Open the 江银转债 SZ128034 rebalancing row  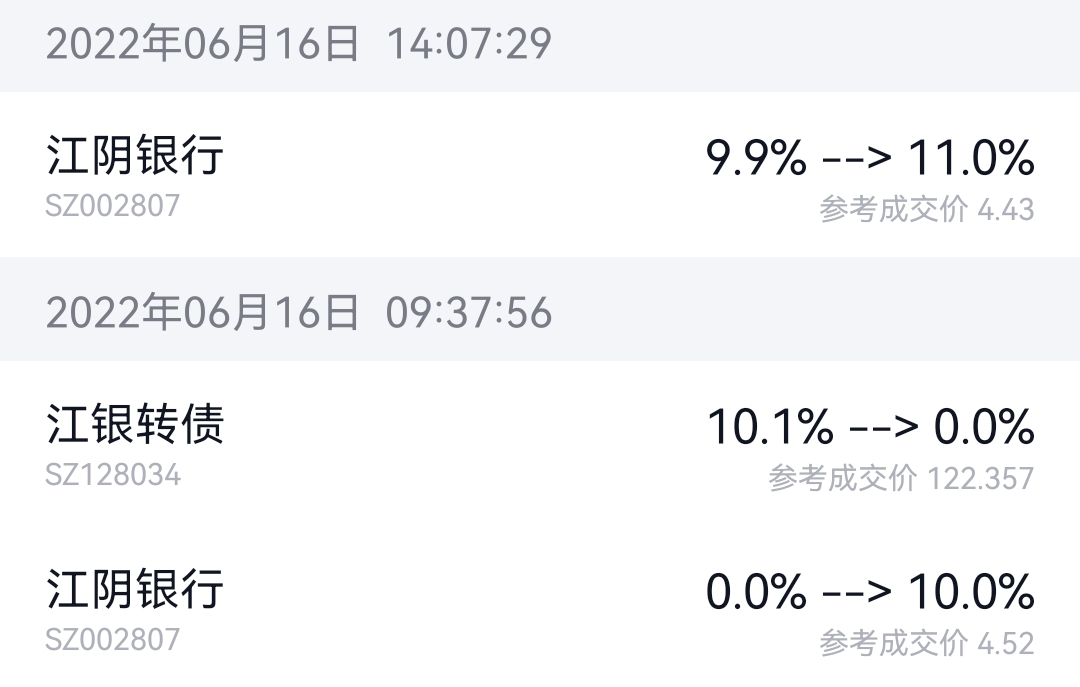click(540, 444)
